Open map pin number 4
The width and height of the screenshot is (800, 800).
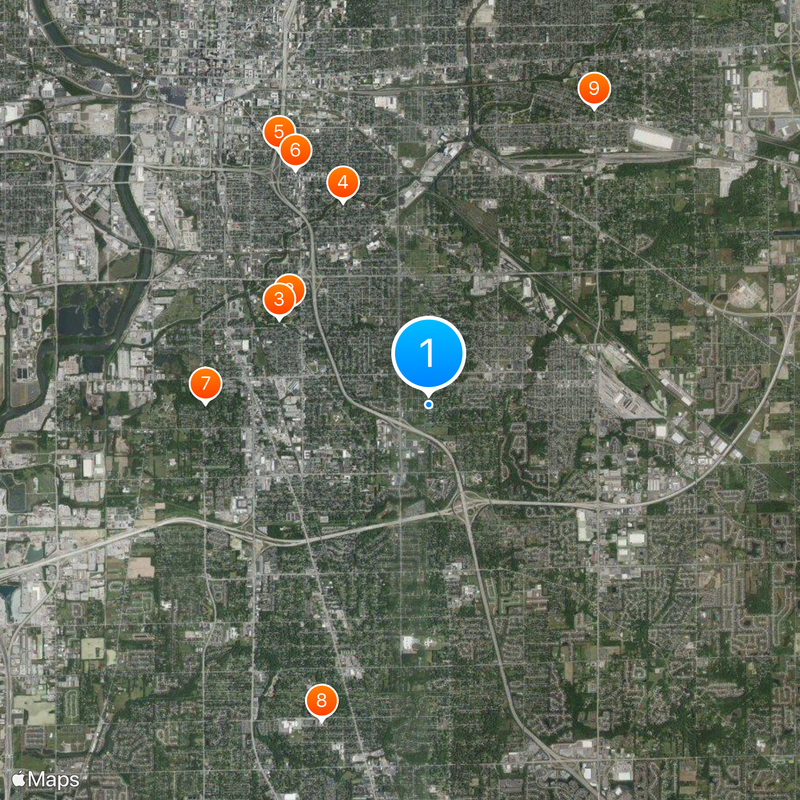point(343,182)
